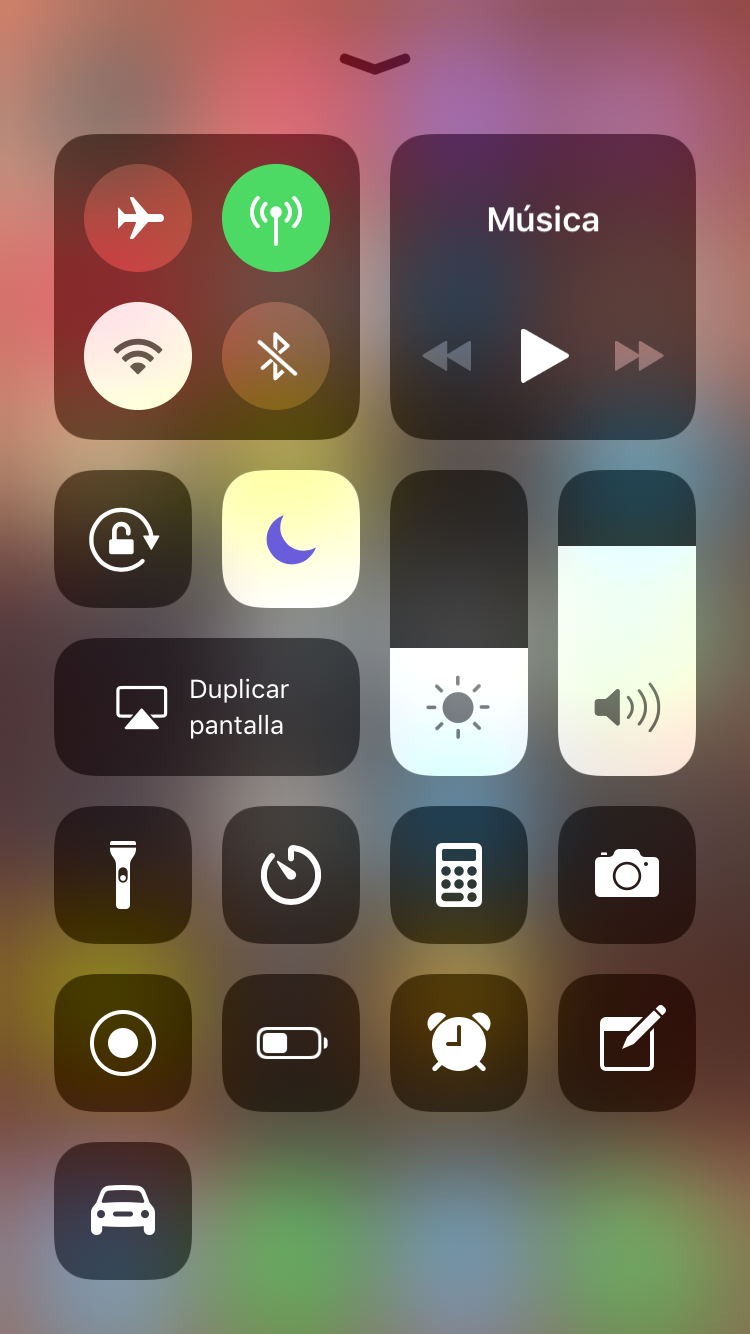Start screen recording
The image size is (750, 1334).
(x=123, y=1043)
